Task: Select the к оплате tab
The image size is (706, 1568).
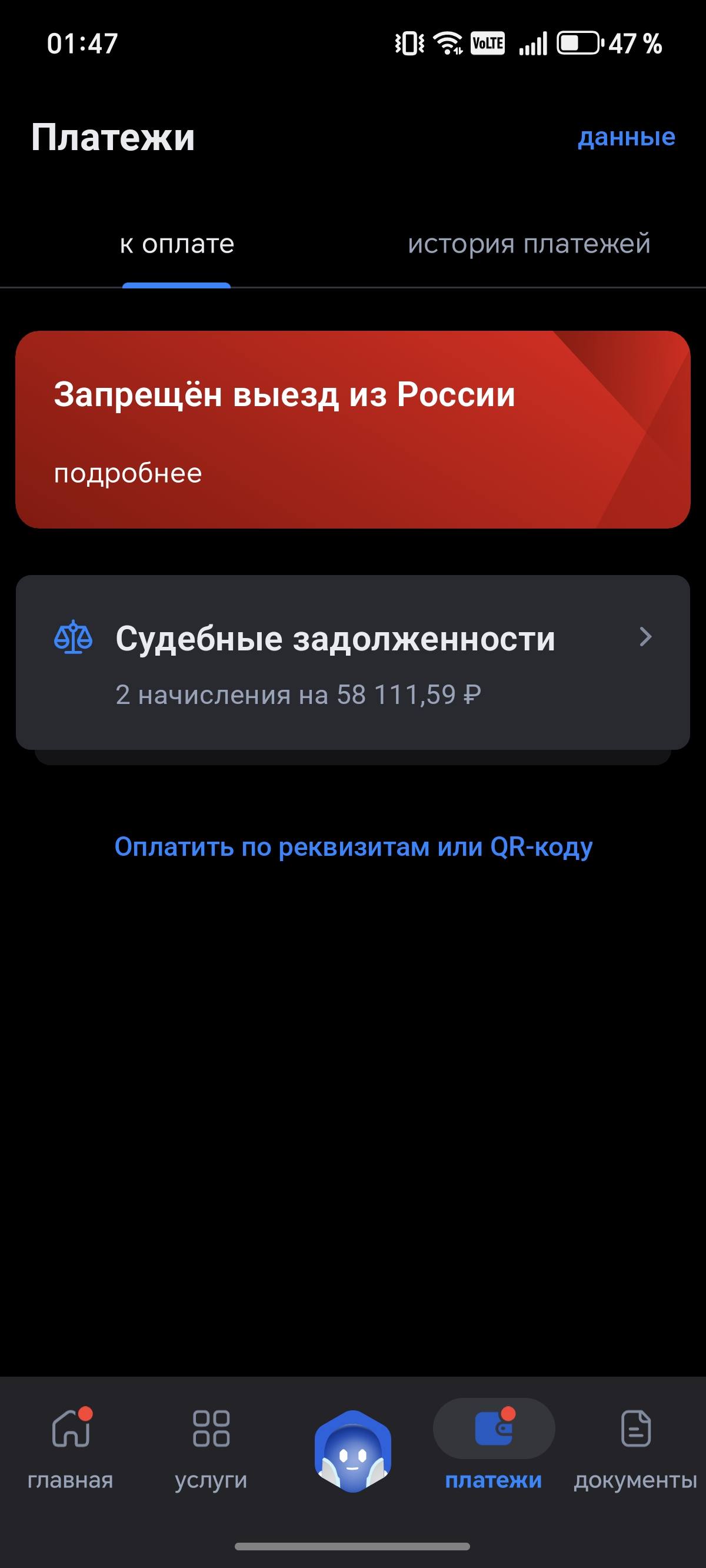Action: [x=176, y=244]
